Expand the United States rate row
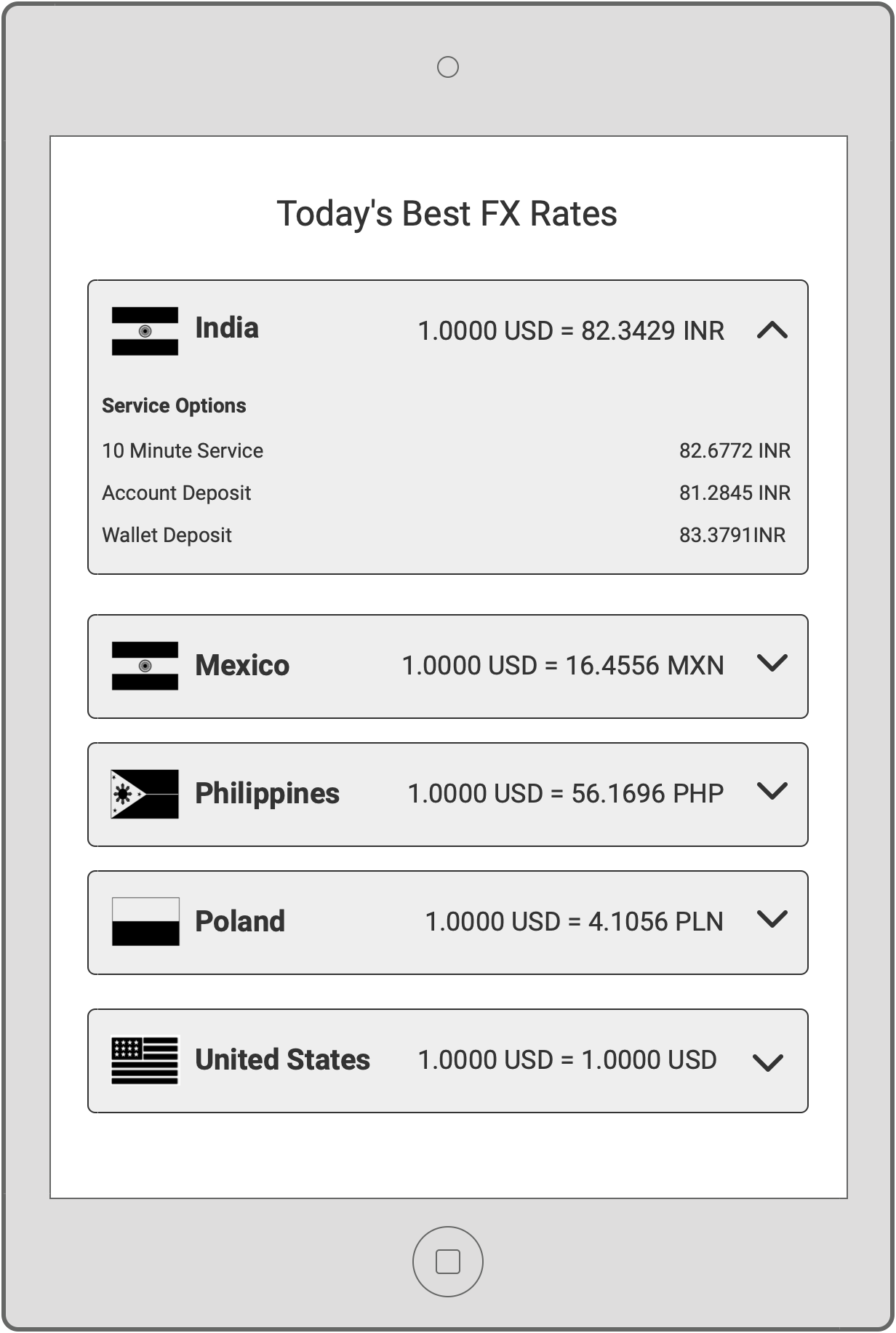Image resolution: width=896 pixels, height=1333 pixels. 767,1063
